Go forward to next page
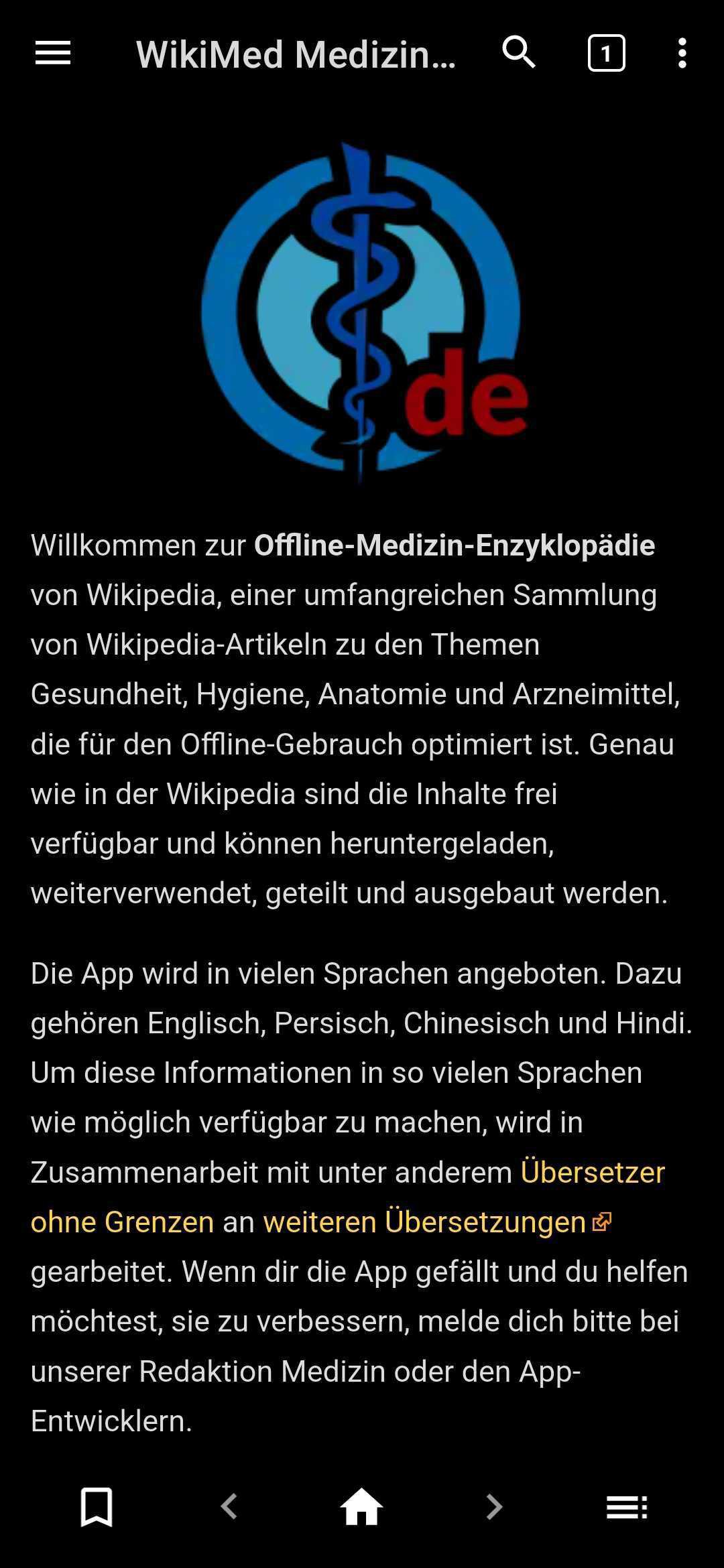This screenshot has height=1568, width=724. click(x=494, y=1507)
